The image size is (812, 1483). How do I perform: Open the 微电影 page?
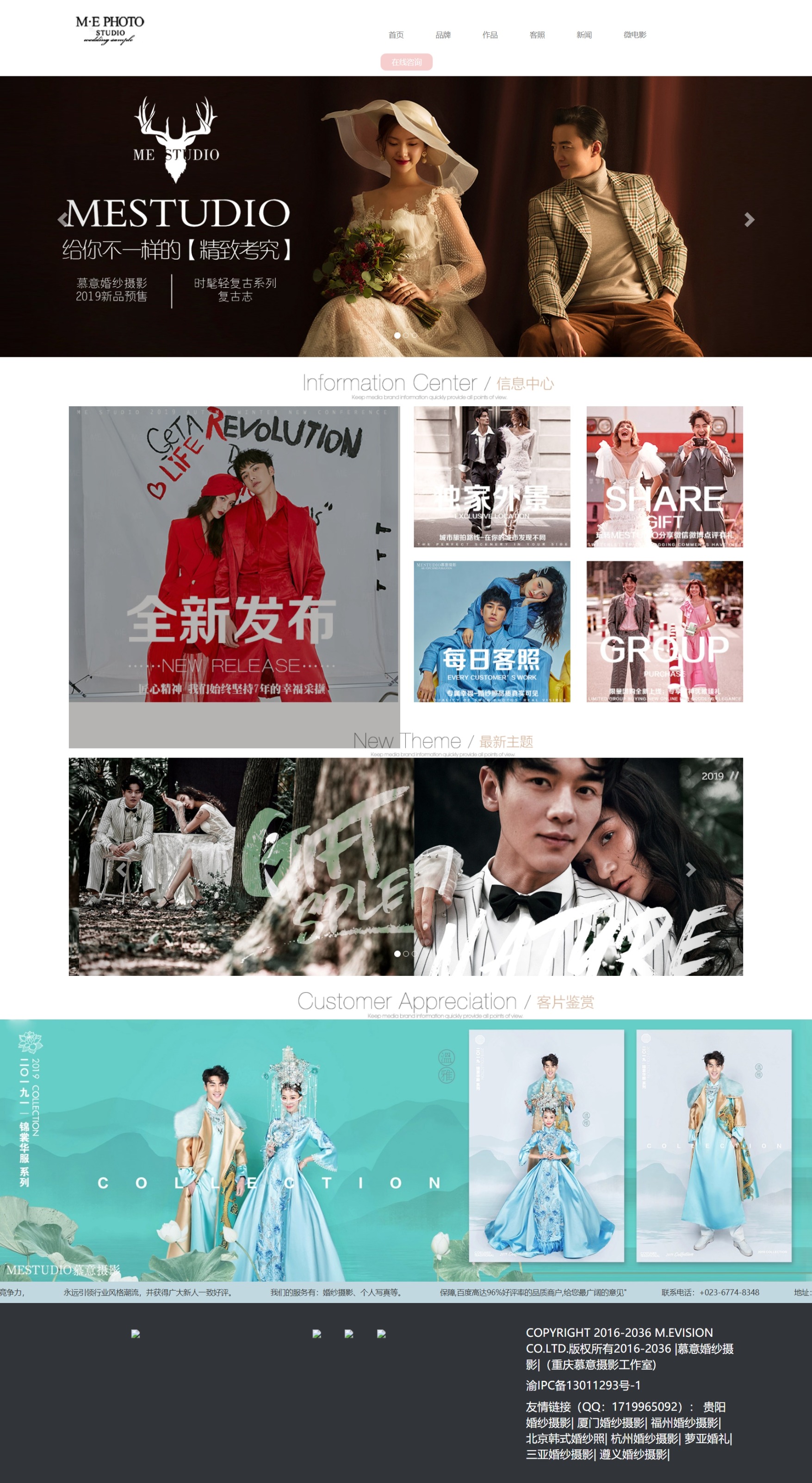(x=635, y=35)
